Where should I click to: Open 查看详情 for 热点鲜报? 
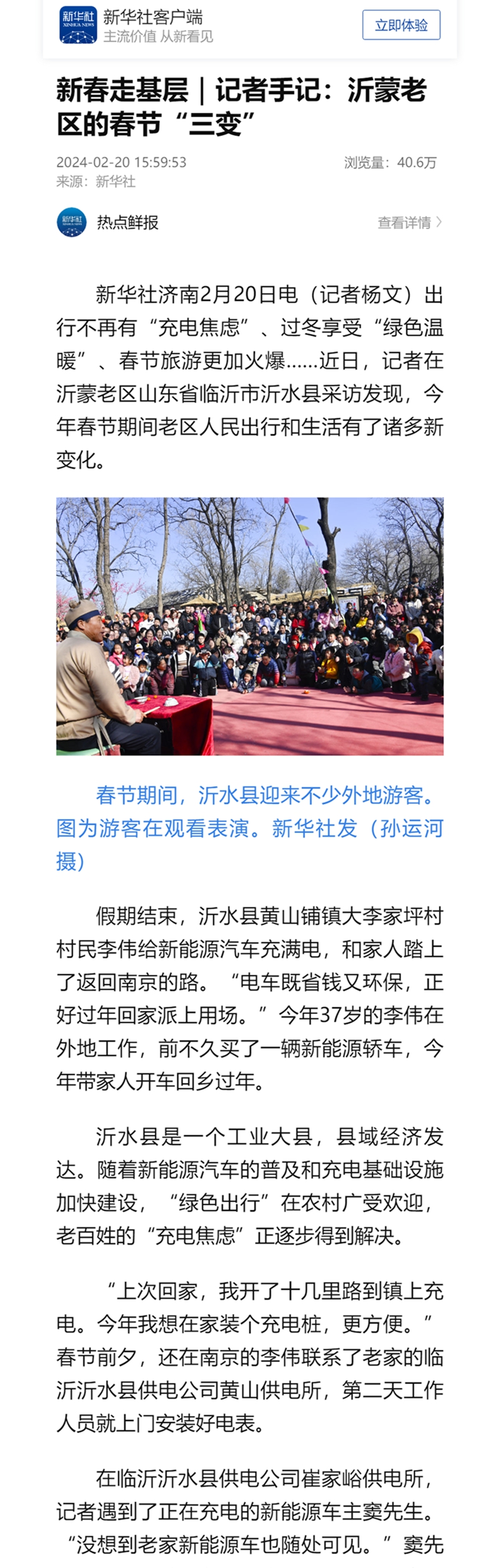pos(409,222)
